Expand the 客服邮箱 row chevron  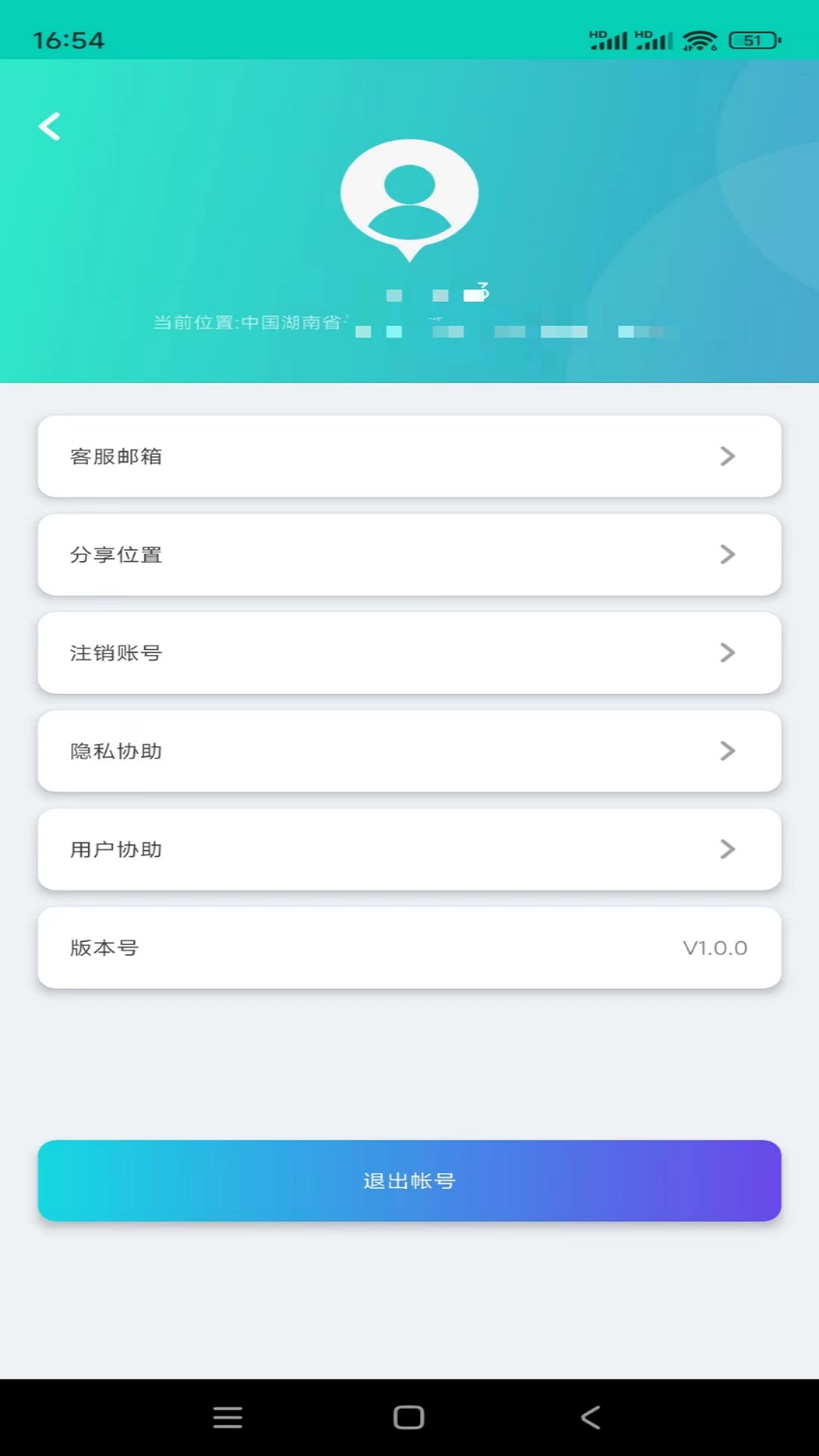pyautogui.click(x=727, y=456)
